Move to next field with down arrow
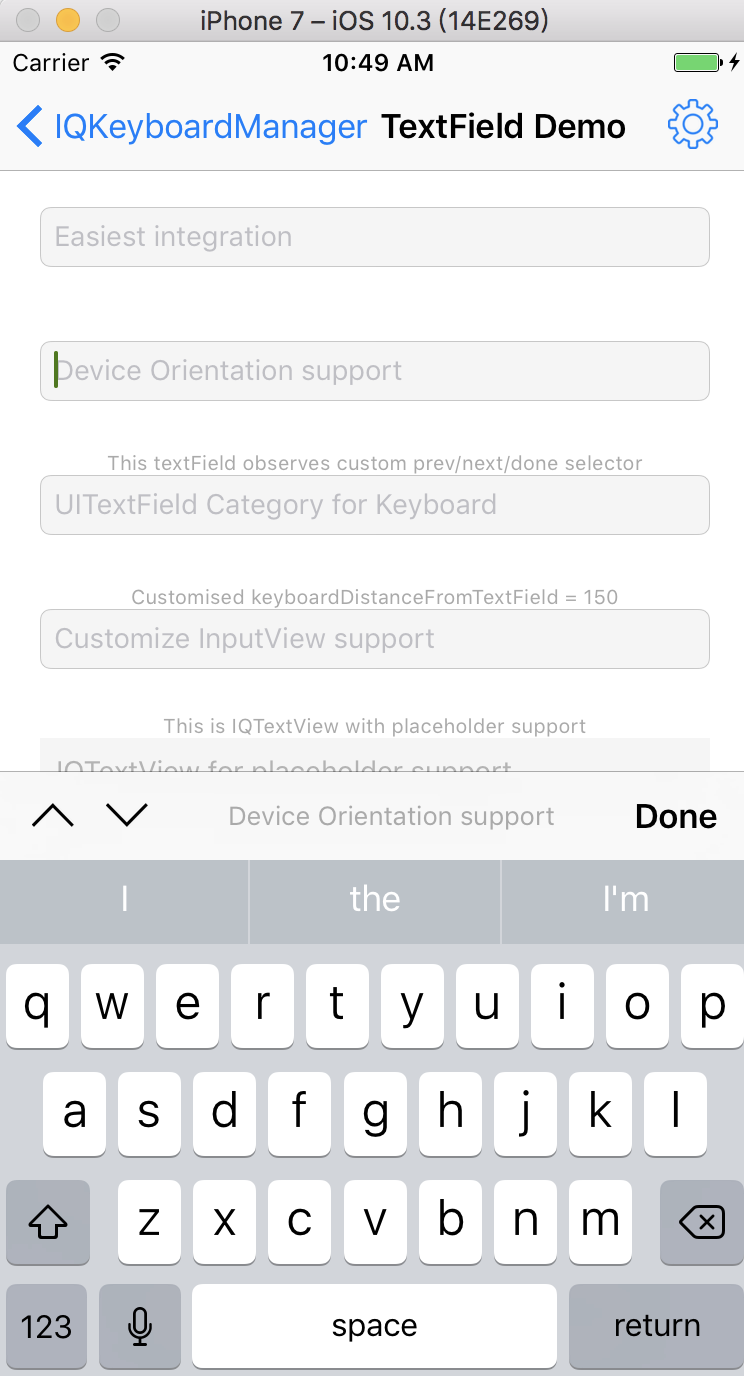Viewport: 744px width, 1376px height. pyautogui.click(x=127, y=816)
